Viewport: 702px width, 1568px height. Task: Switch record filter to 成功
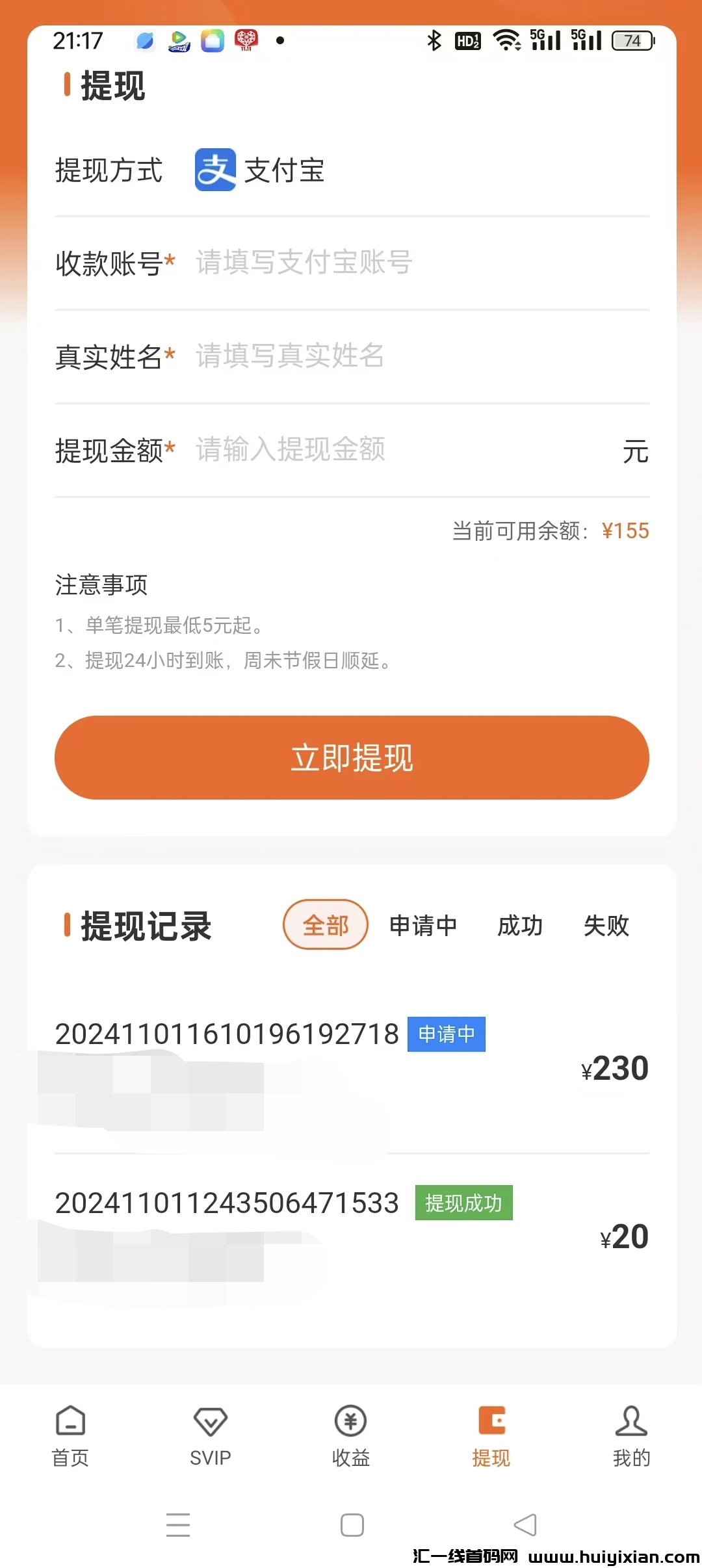[x=520, y=925]
